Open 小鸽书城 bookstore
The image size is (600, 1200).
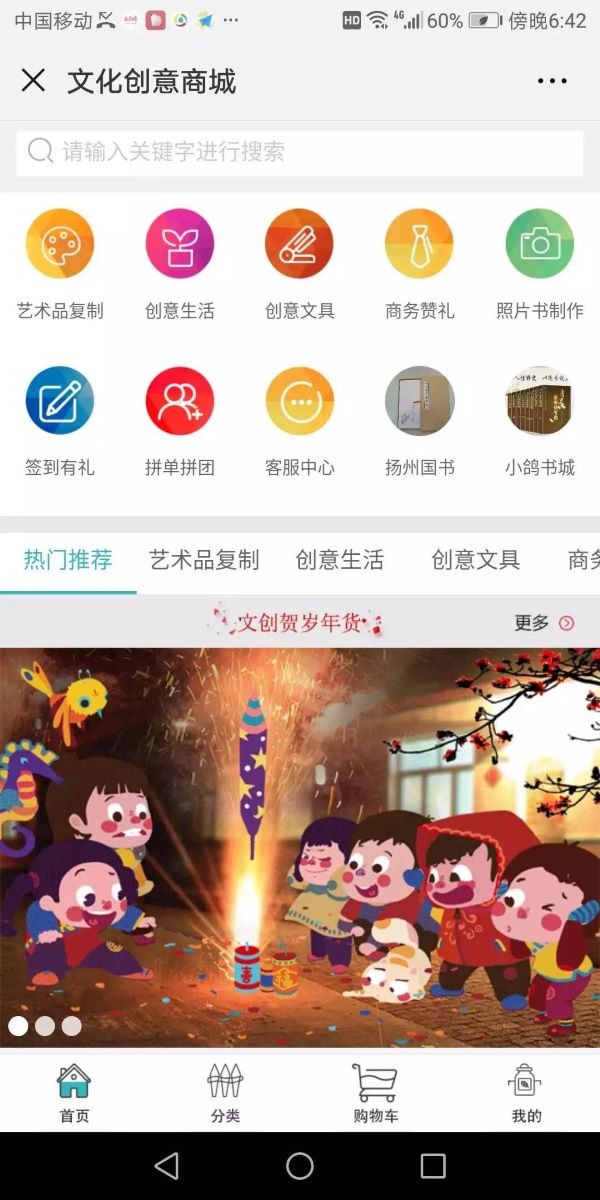pos(539,401)
